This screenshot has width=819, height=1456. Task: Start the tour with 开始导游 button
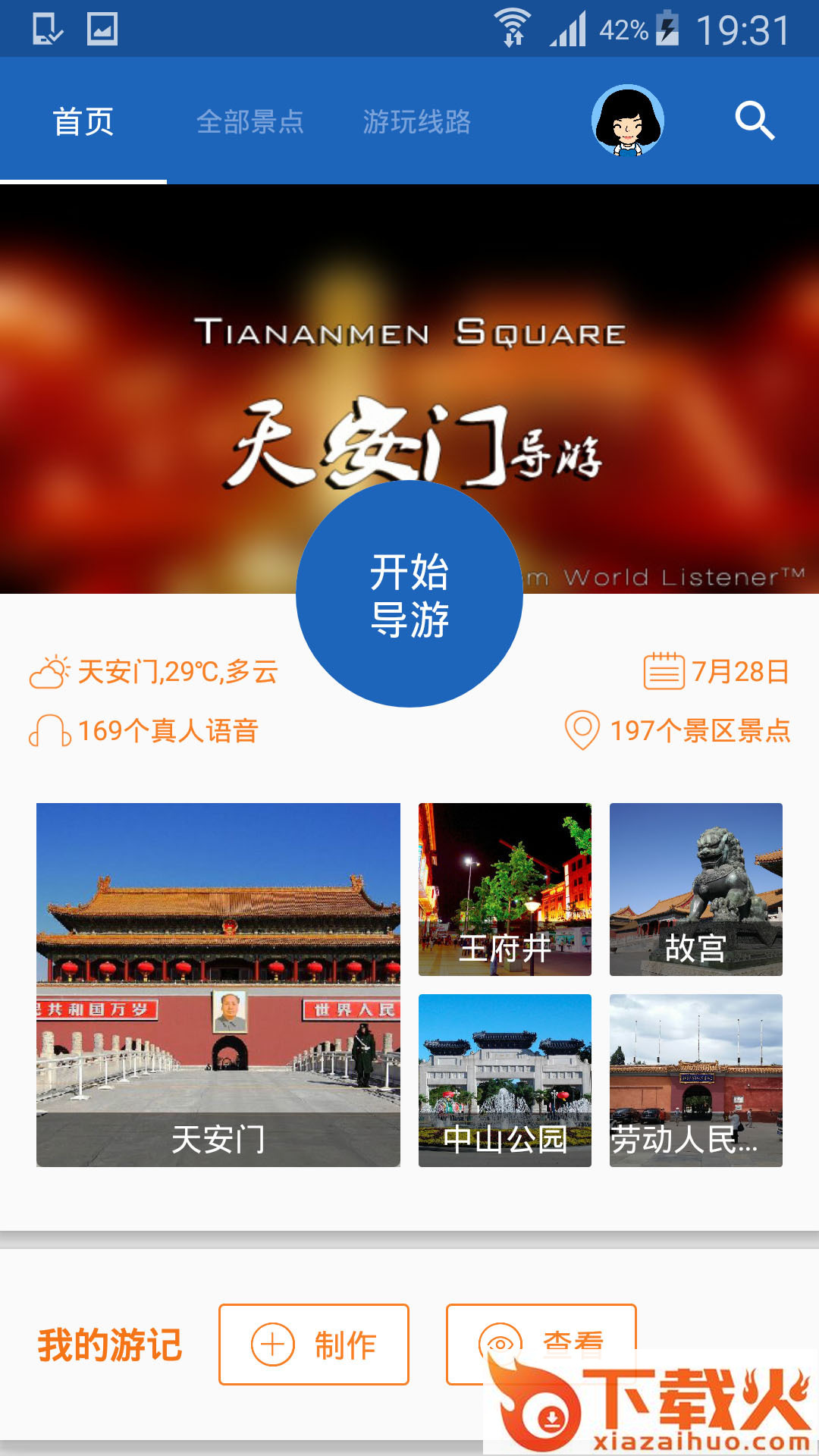[x=409, y=594]
